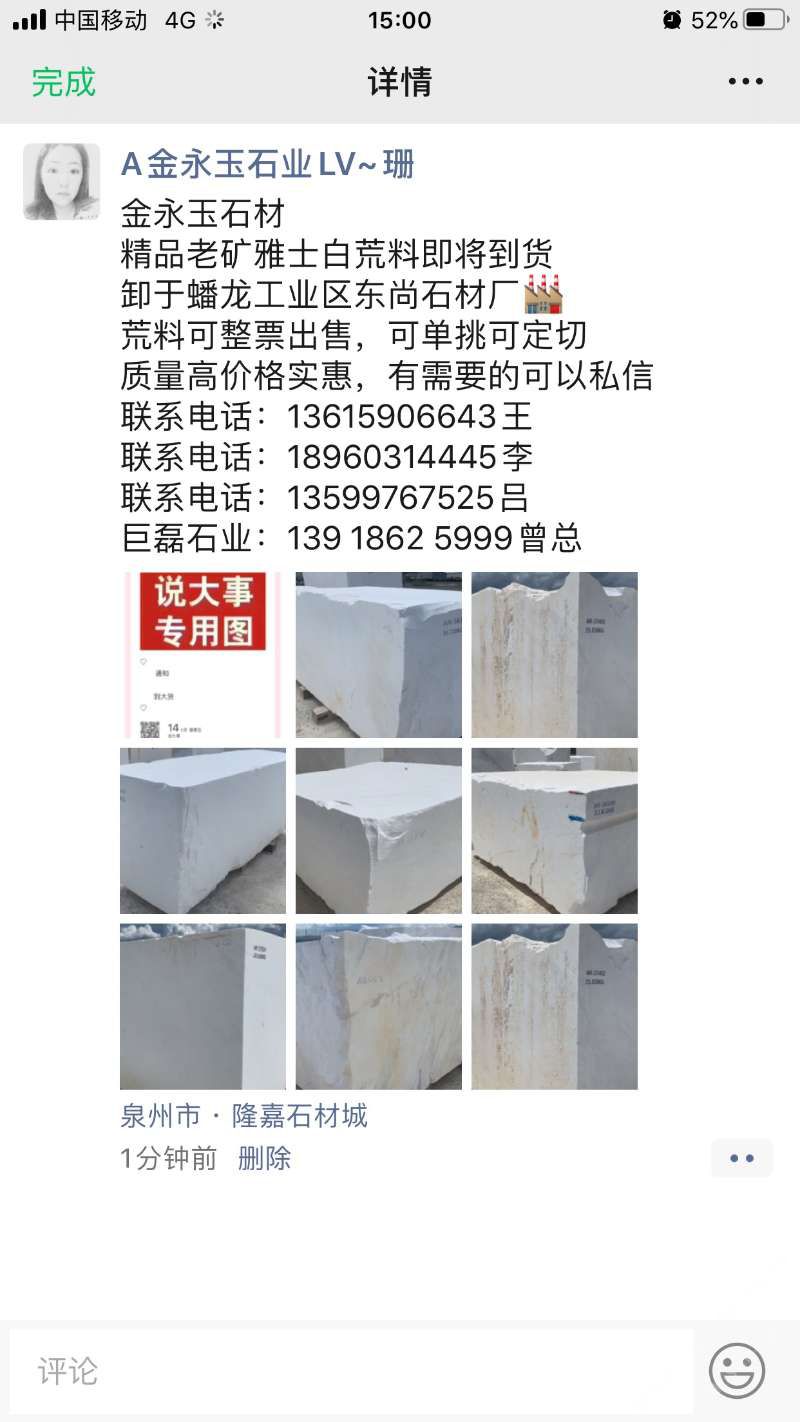
Task: Focus the 评论 comment field
Action: [x=350, y=1370]
